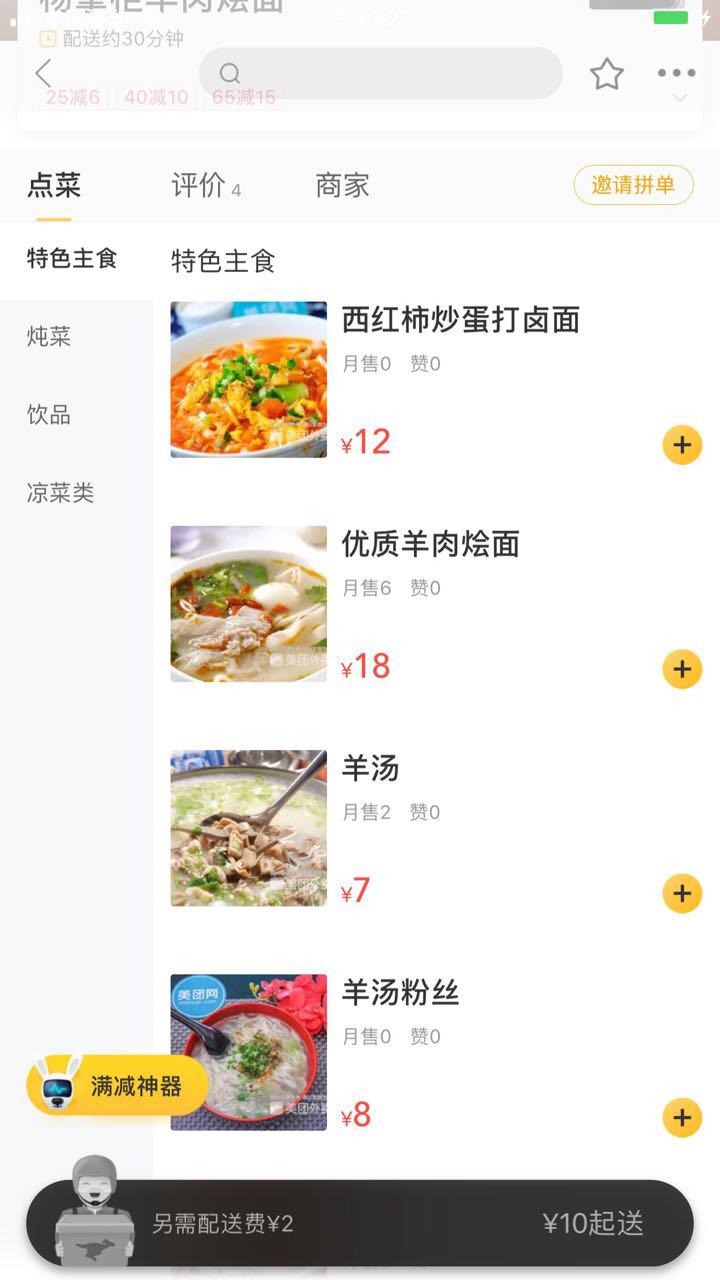
Task: Add 西红柿炒蛋打卤面 to the cart
Action: (x=682, y=445)
